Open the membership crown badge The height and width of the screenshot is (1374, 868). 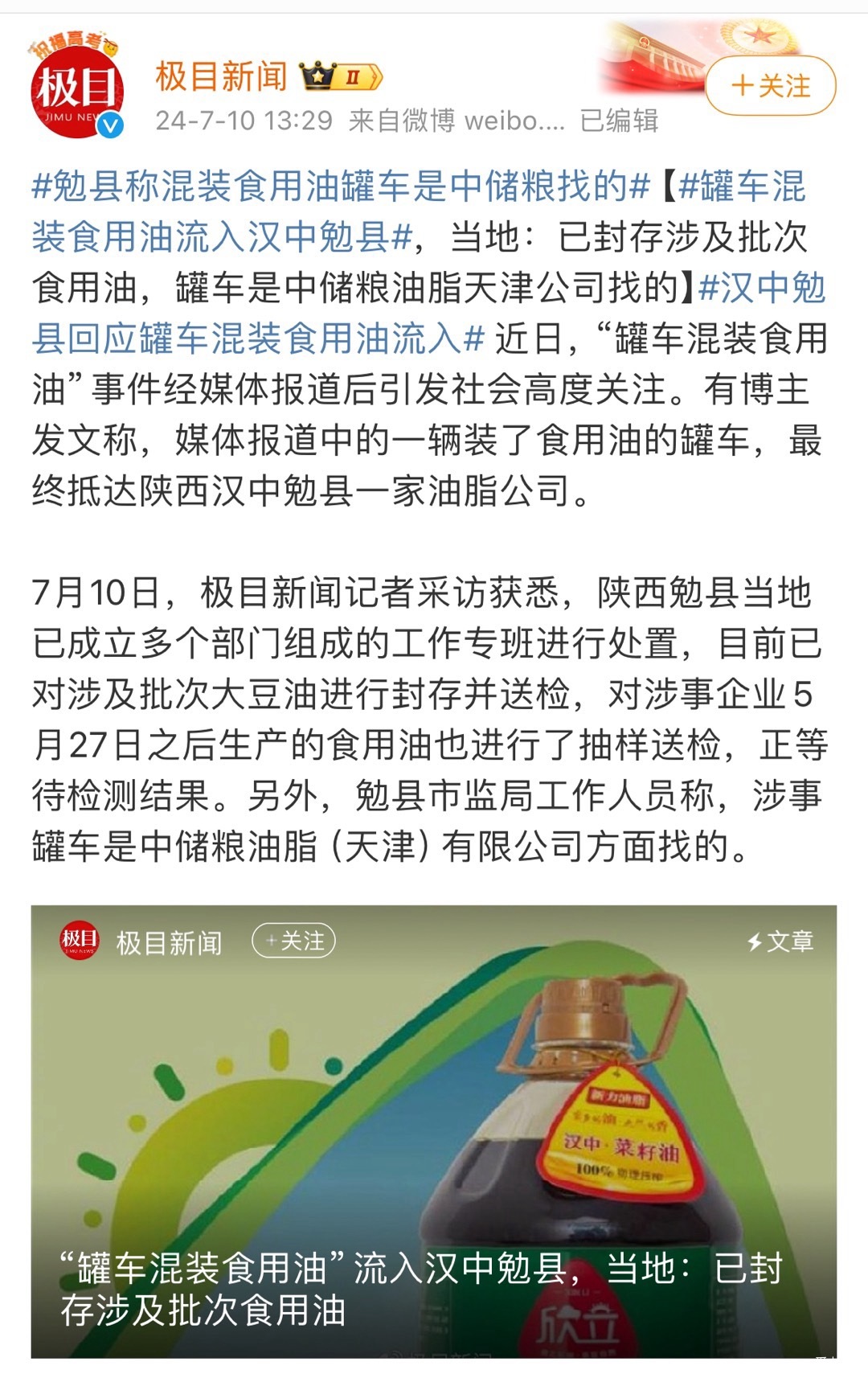coord(340,77)
